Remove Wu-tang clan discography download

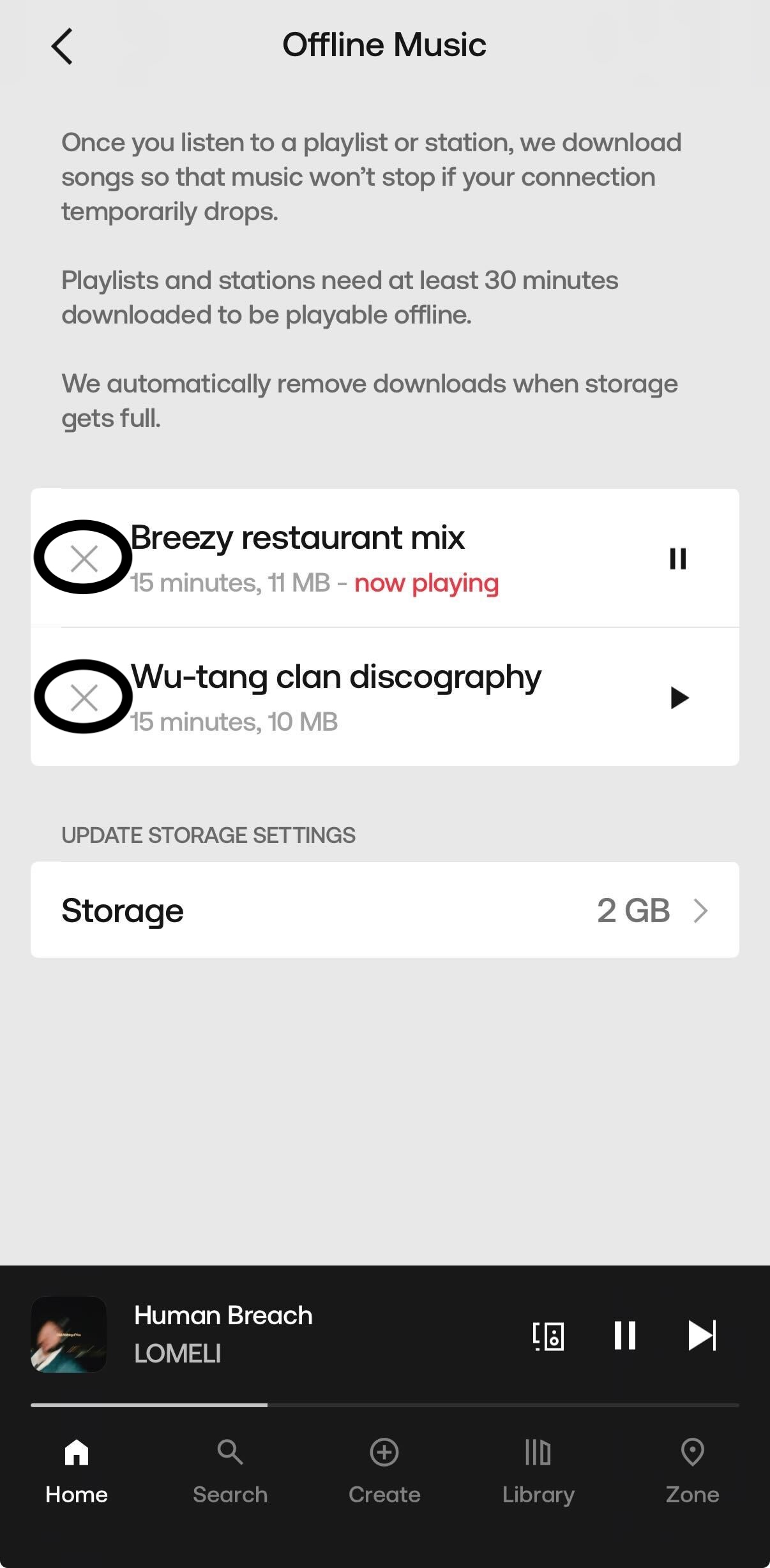[84, 697]
